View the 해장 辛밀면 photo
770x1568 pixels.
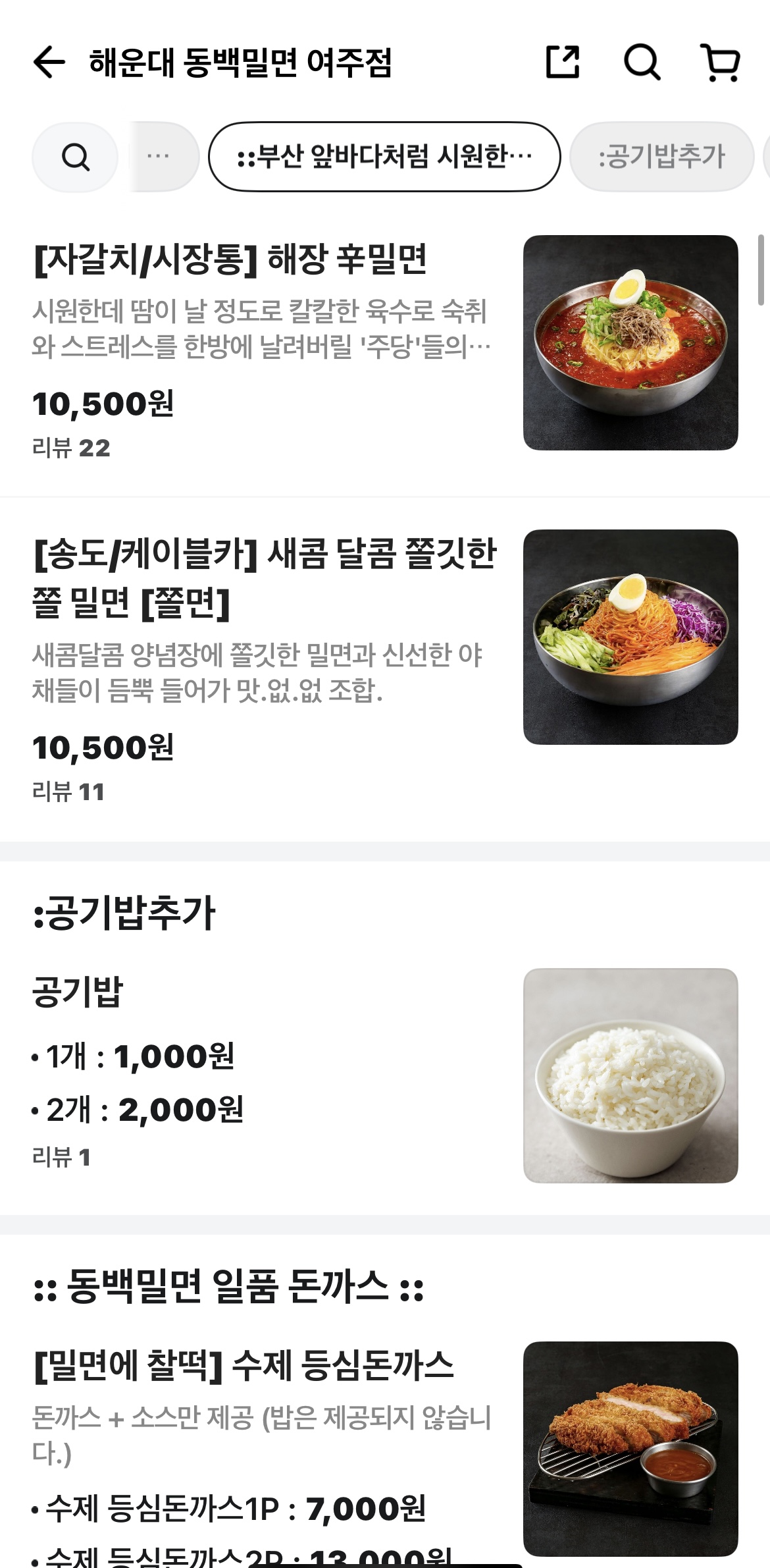pyautogui.click(x=630, y=342)
